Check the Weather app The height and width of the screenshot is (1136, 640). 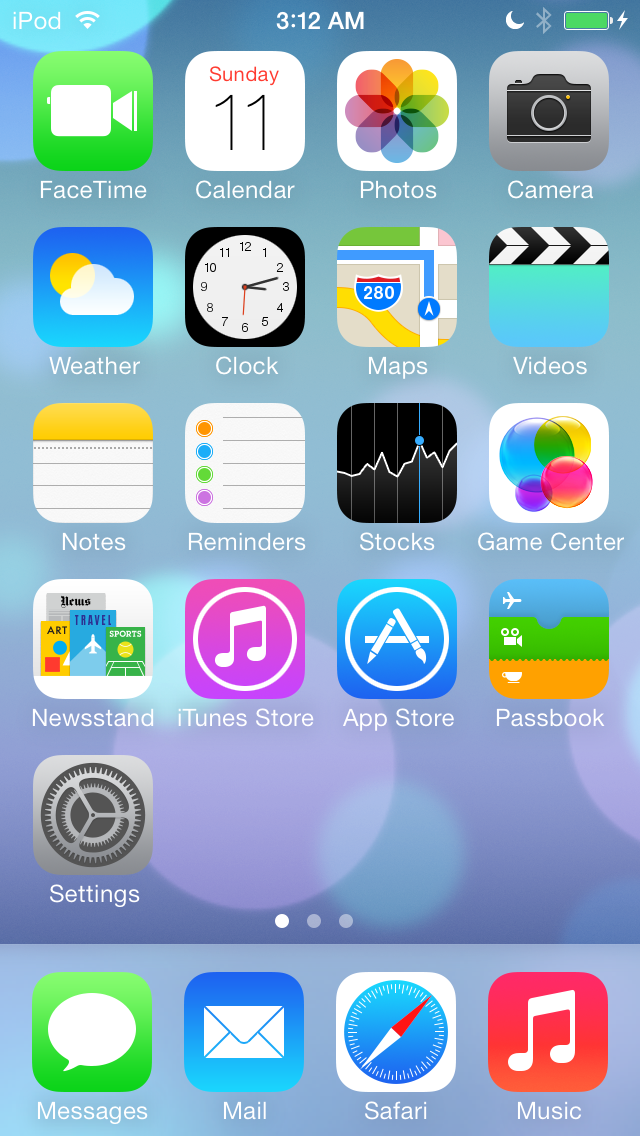(93, 287)
